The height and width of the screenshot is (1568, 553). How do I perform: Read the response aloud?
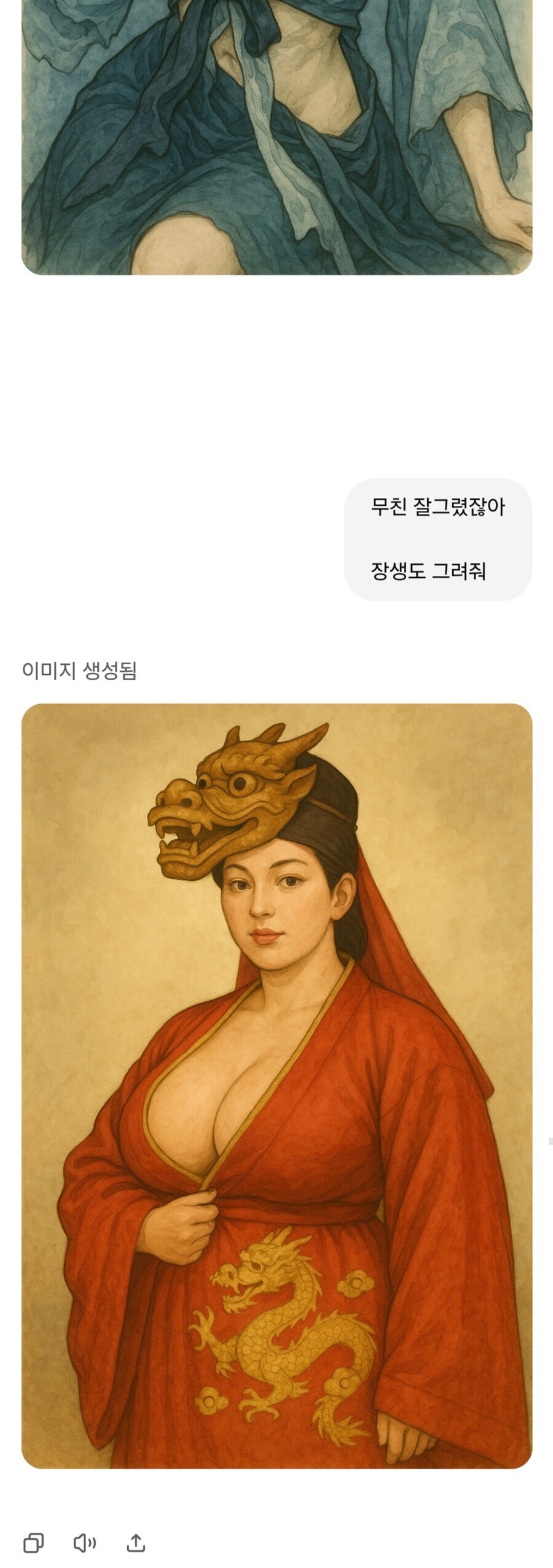(x=84, y=1543)
